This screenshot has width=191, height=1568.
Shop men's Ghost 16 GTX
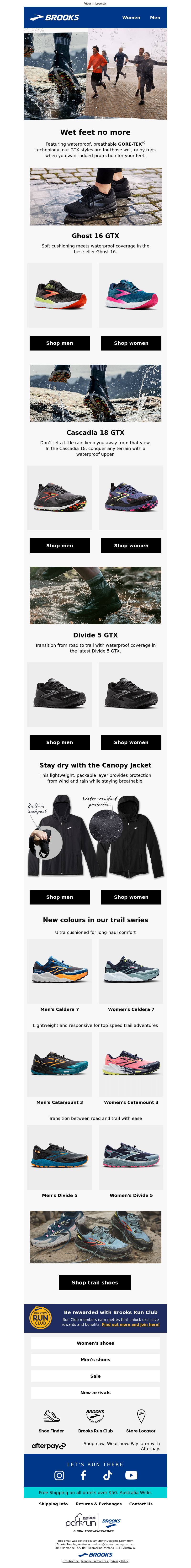pos(60,343)
